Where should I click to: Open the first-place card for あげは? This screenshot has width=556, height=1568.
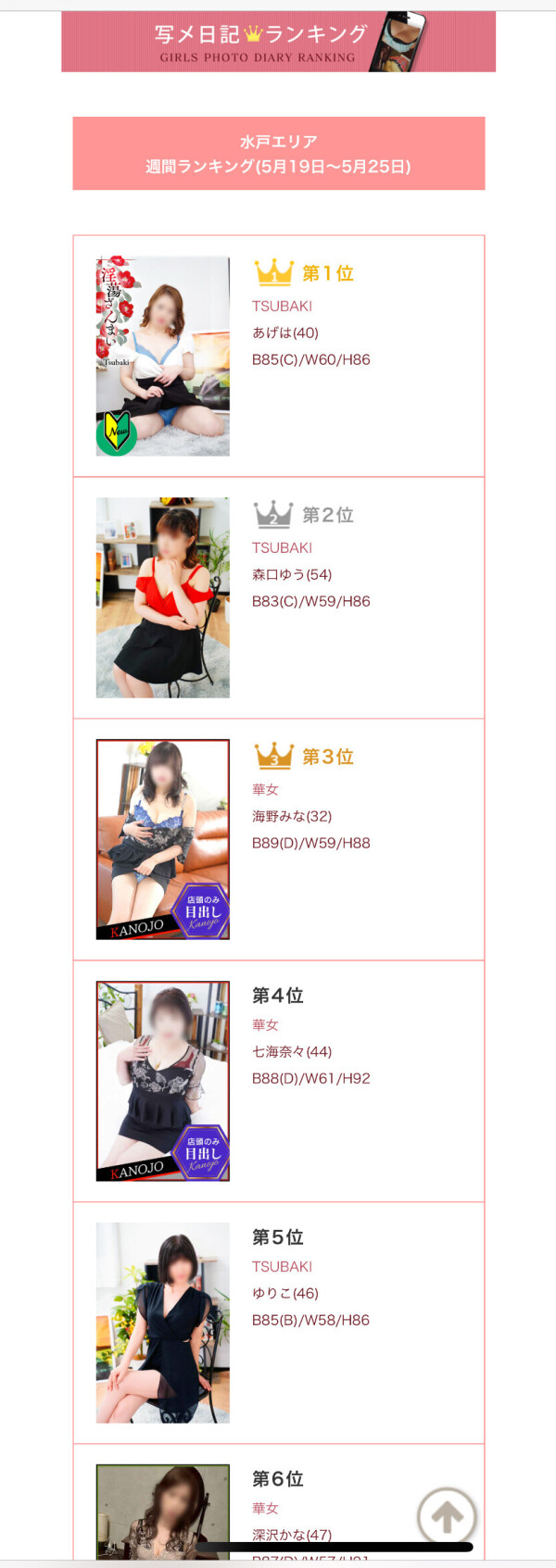278,357
